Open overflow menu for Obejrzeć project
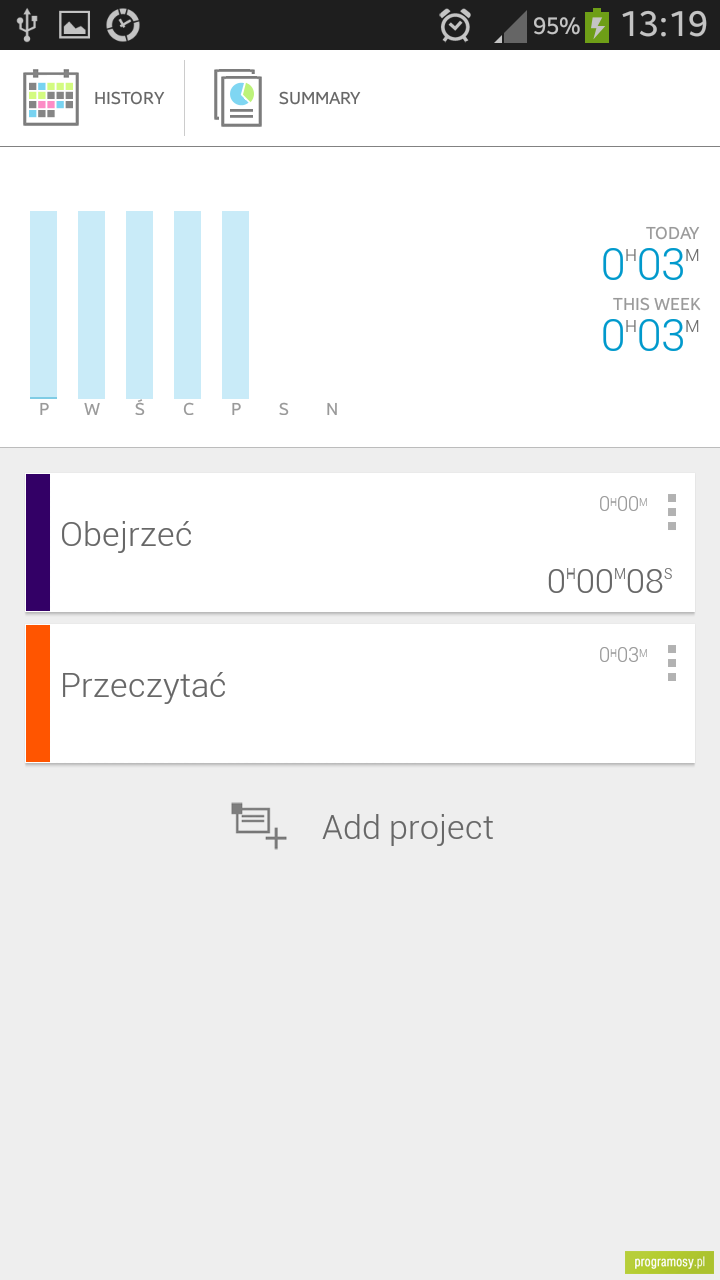This screenshot has width=720, height=1280. [x=672, y=512]
